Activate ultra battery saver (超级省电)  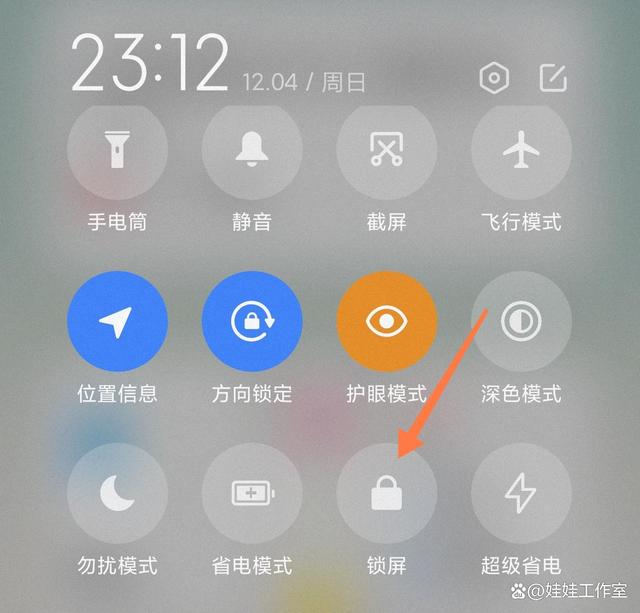click(521, 493)
